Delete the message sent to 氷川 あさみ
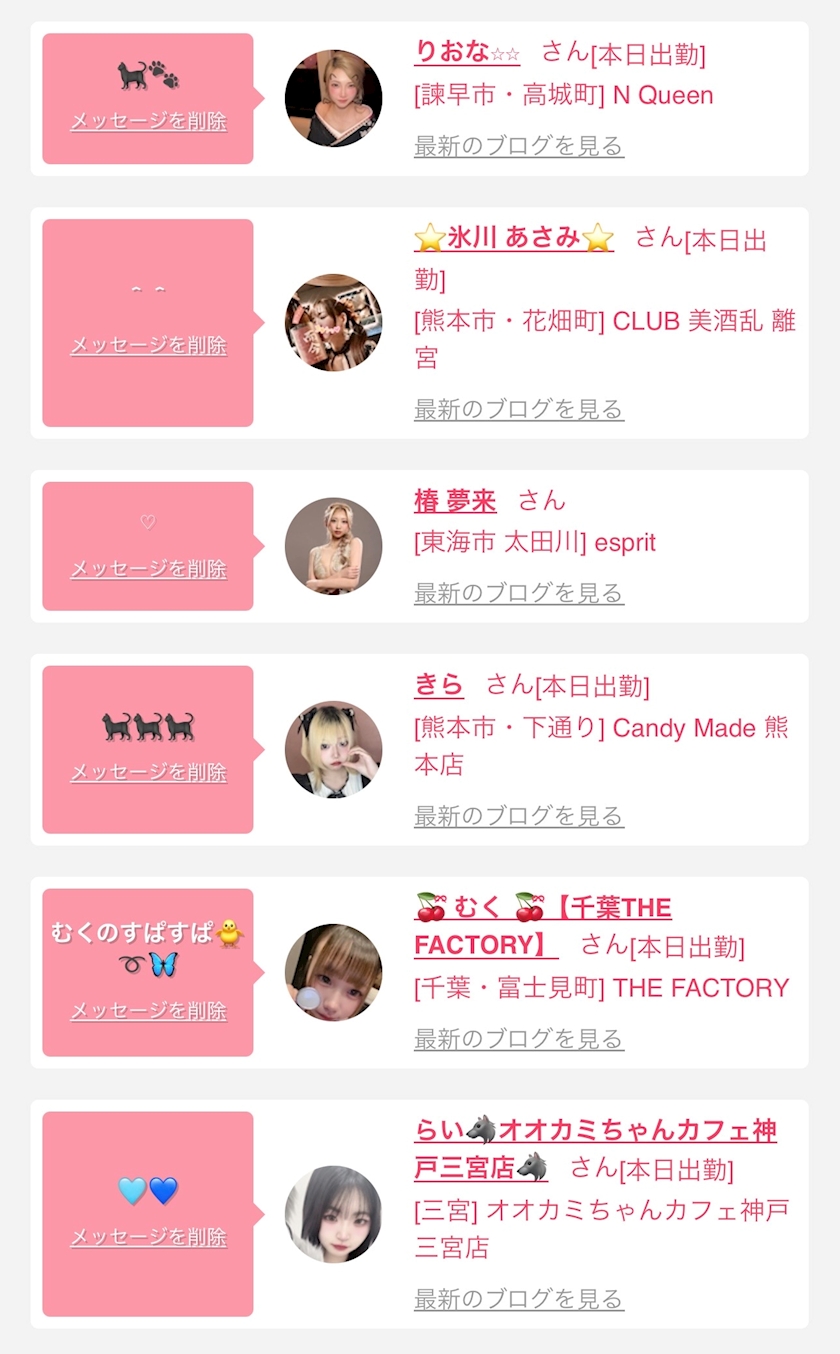Screen dimensions: 840x1354 tap(148, 346)
